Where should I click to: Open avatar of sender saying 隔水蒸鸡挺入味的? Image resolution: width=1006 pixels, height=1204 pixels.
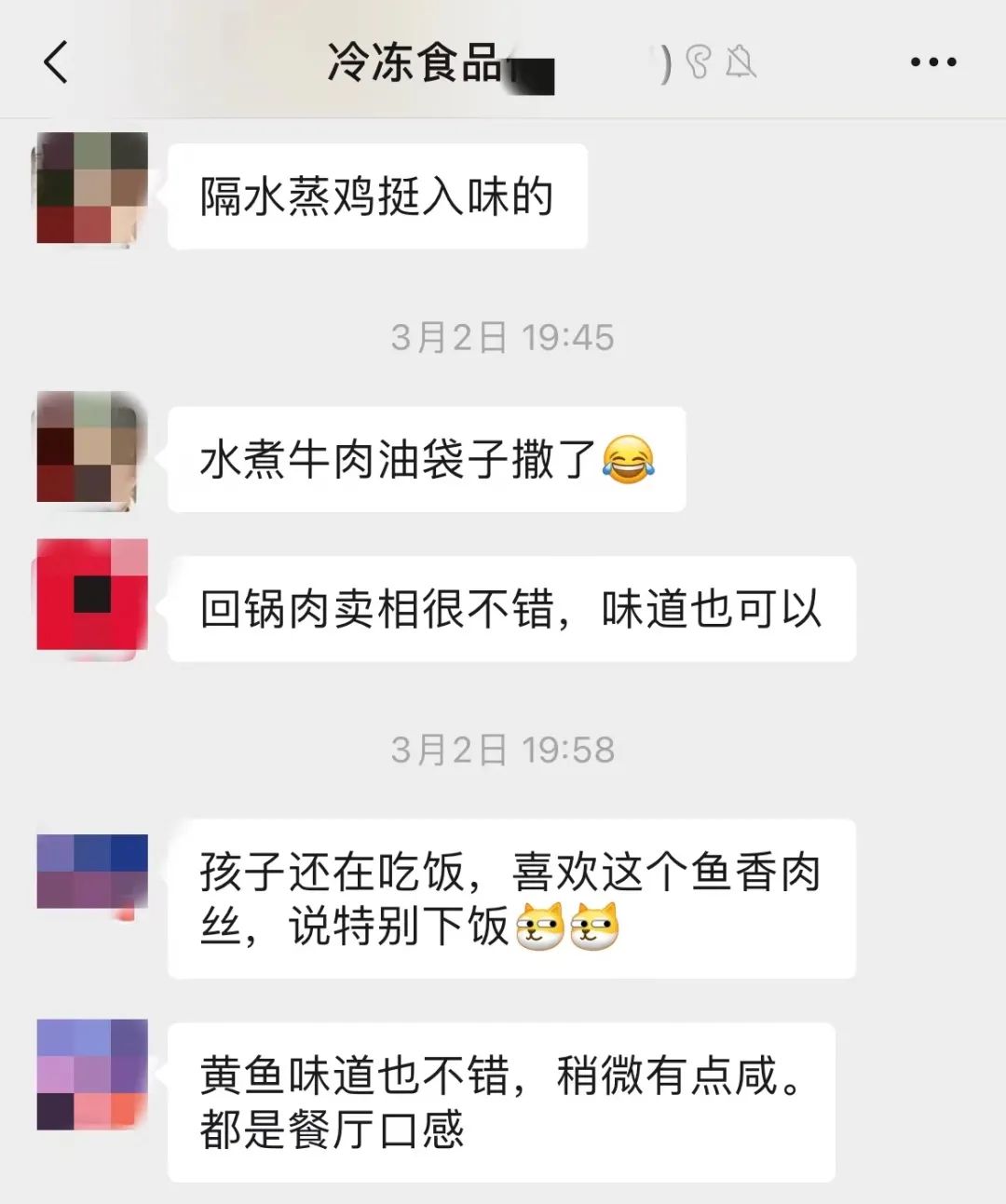[92, 187]
